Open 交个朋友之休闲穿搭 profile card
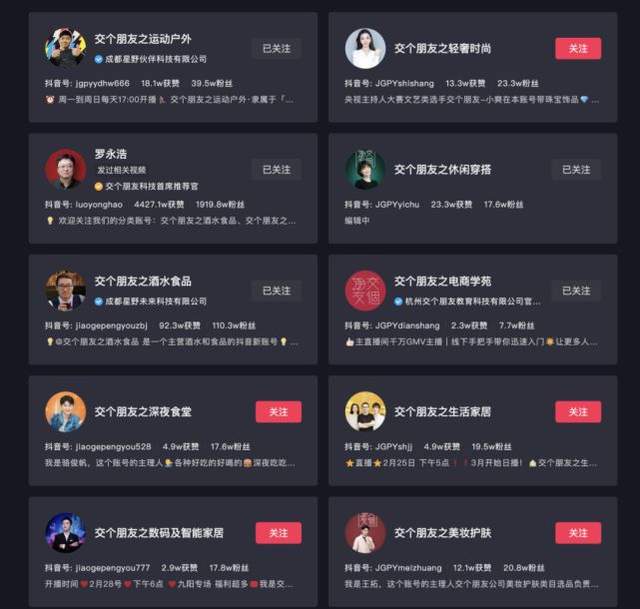 point(442,169)
